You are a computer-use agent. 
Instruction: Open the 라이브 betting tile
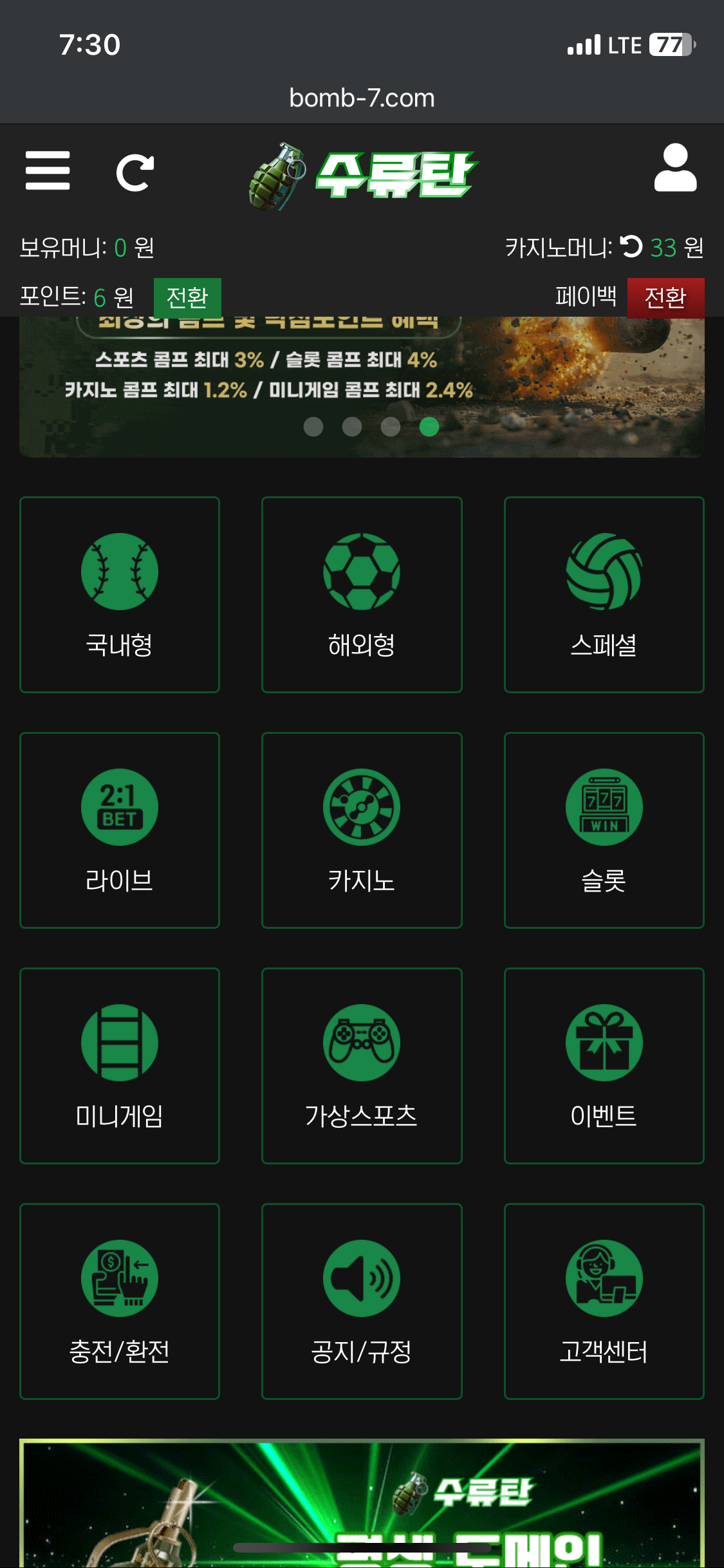click(x=120, y=830)
